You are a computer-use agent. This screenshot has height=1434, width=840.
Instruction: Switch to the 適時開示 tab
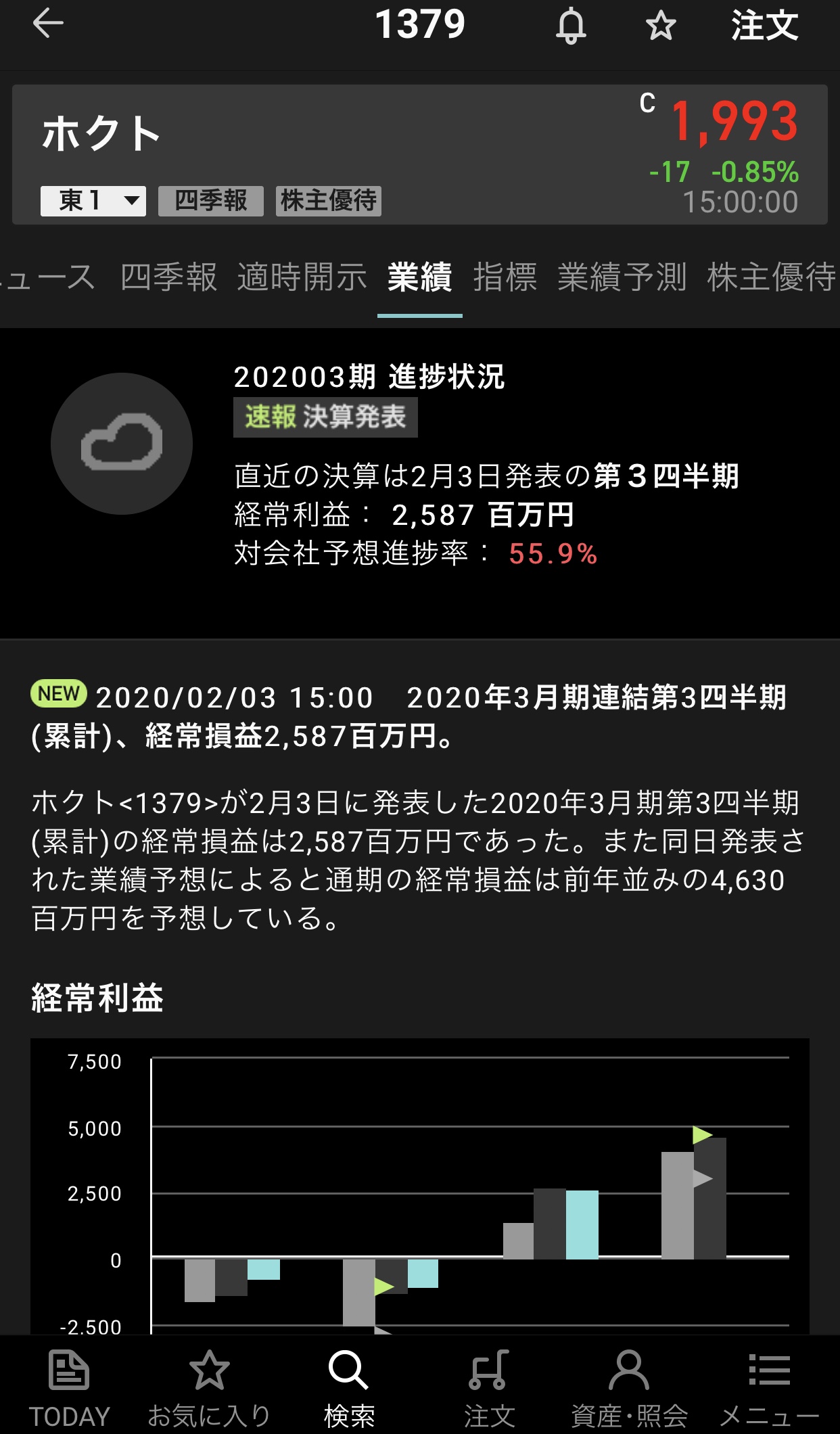(x=302, y=277)
